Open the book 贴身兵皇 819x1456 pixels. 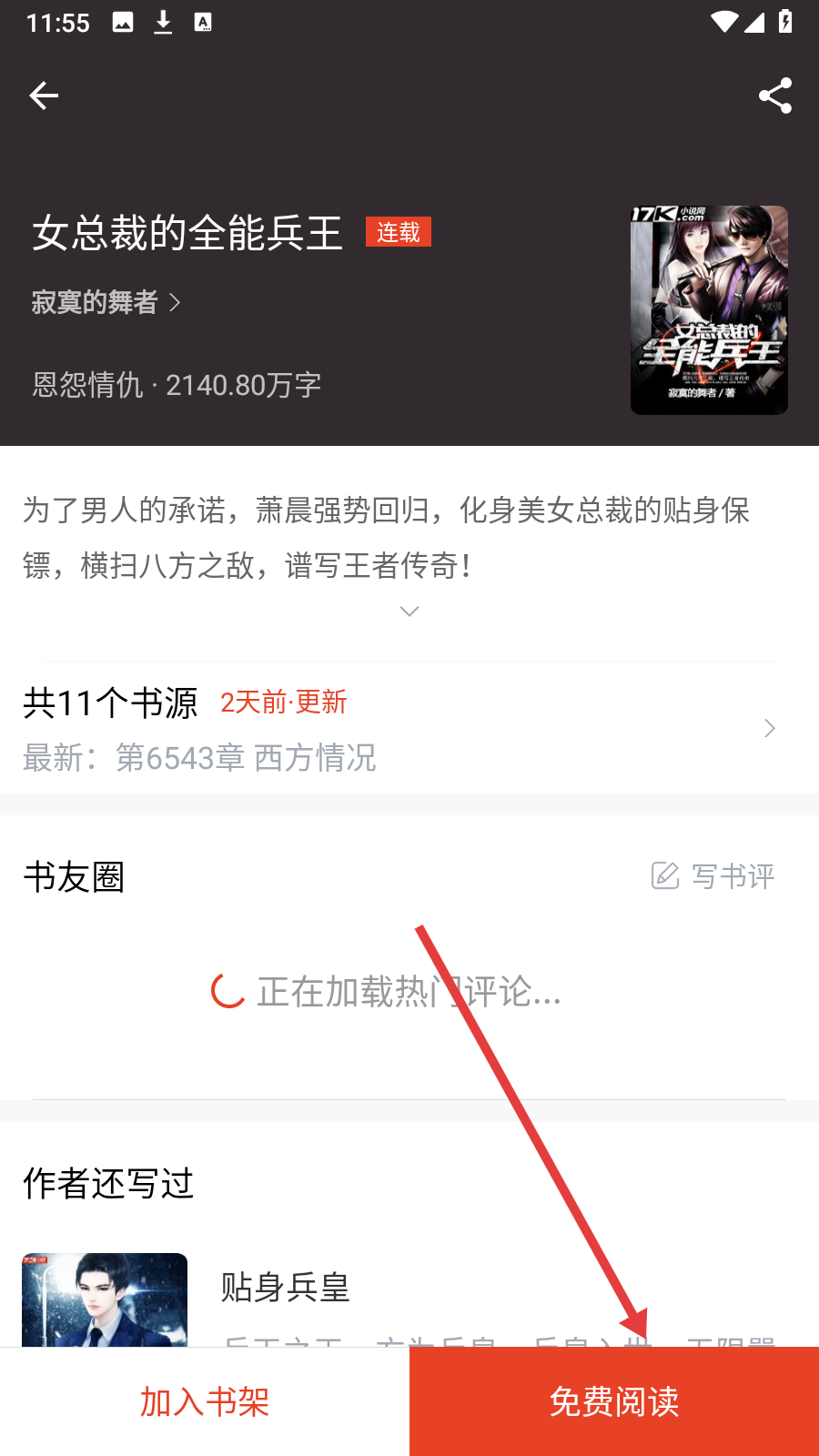pyautogui.click(x=285, y=1288)
